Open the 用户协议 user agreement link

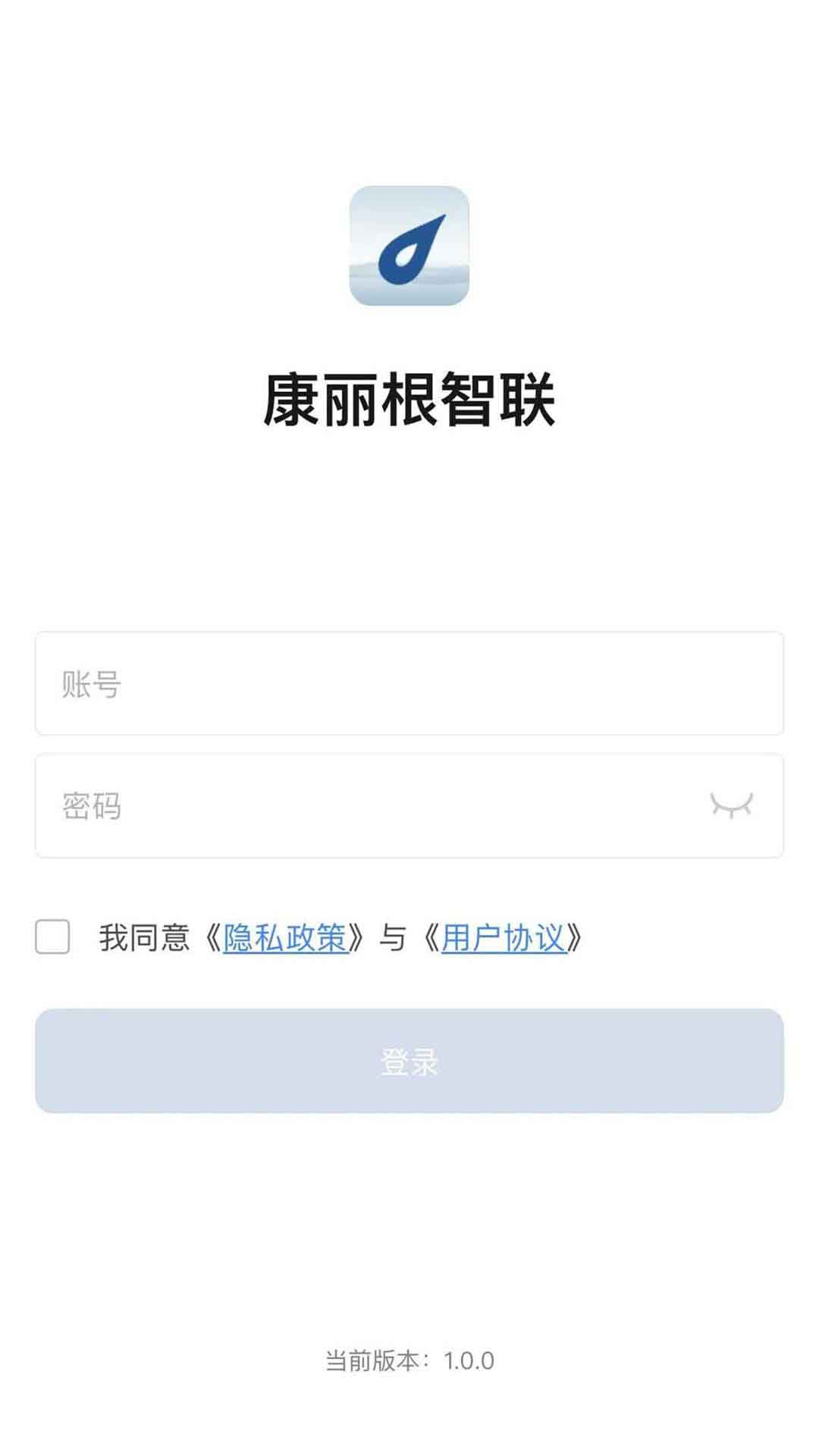pos(504,938)
